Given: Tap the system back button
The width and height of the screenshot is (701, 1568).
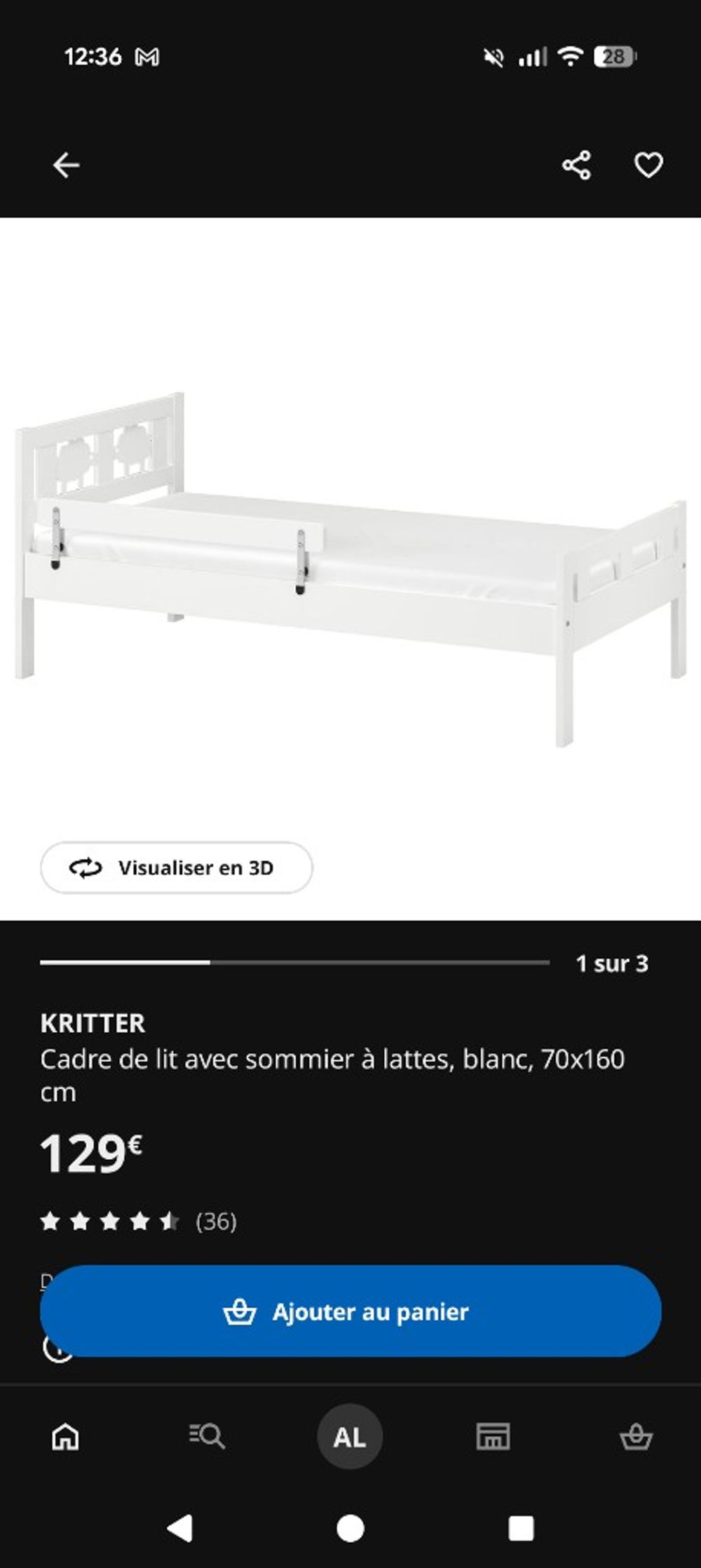Looking at the screenshot, I should click(179, 1527).
